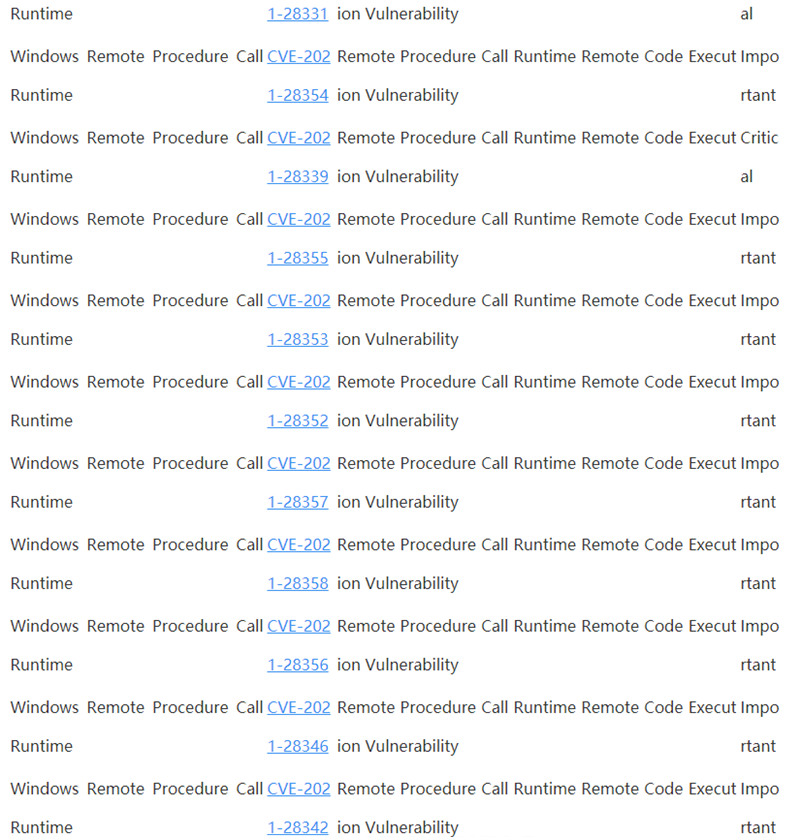Open the 1-28331 link at the top
Screen dimensions: 800x837
point(298,14)
